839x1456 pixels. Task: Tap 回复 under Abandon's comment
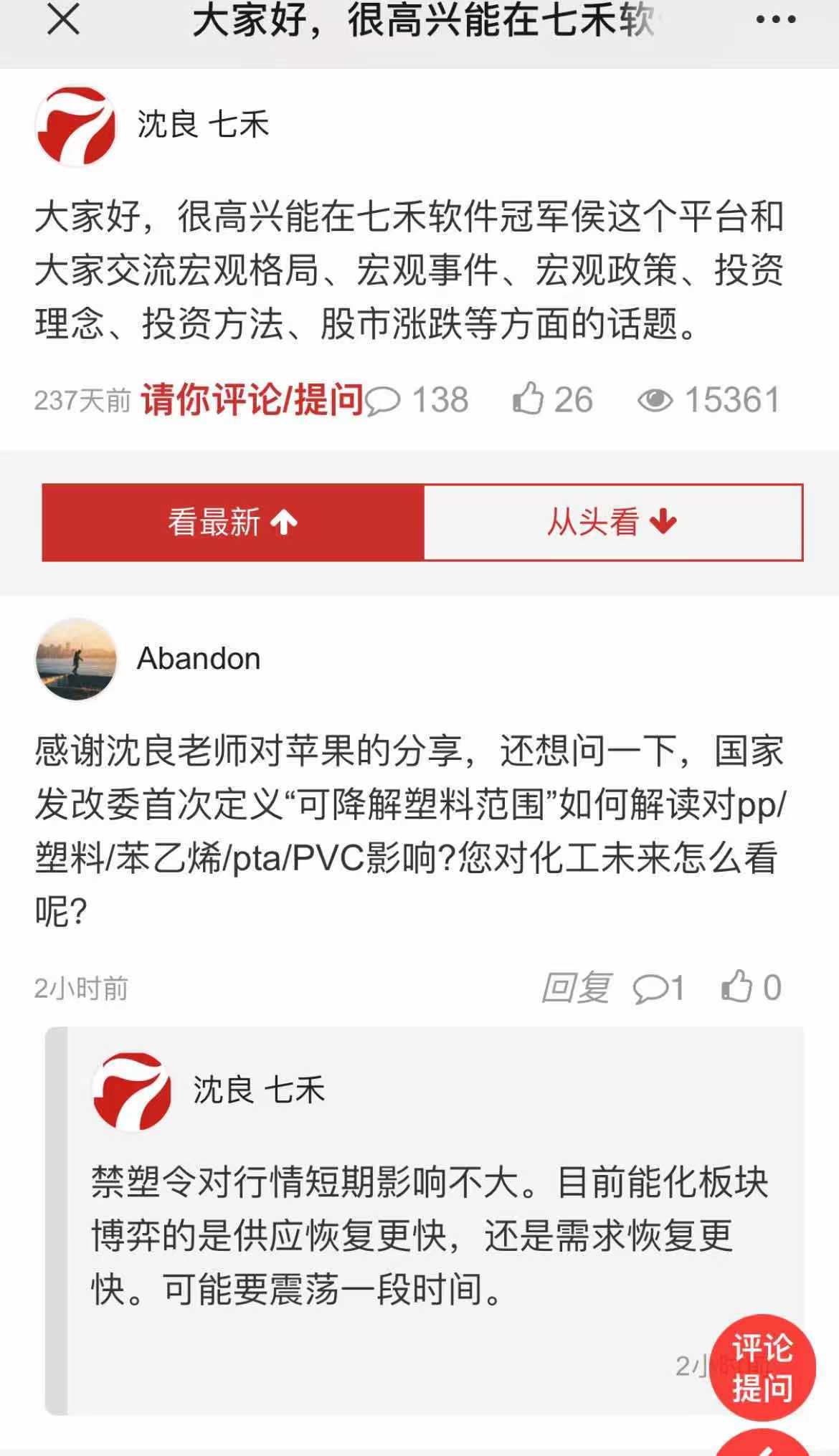[x=576, y=989]
